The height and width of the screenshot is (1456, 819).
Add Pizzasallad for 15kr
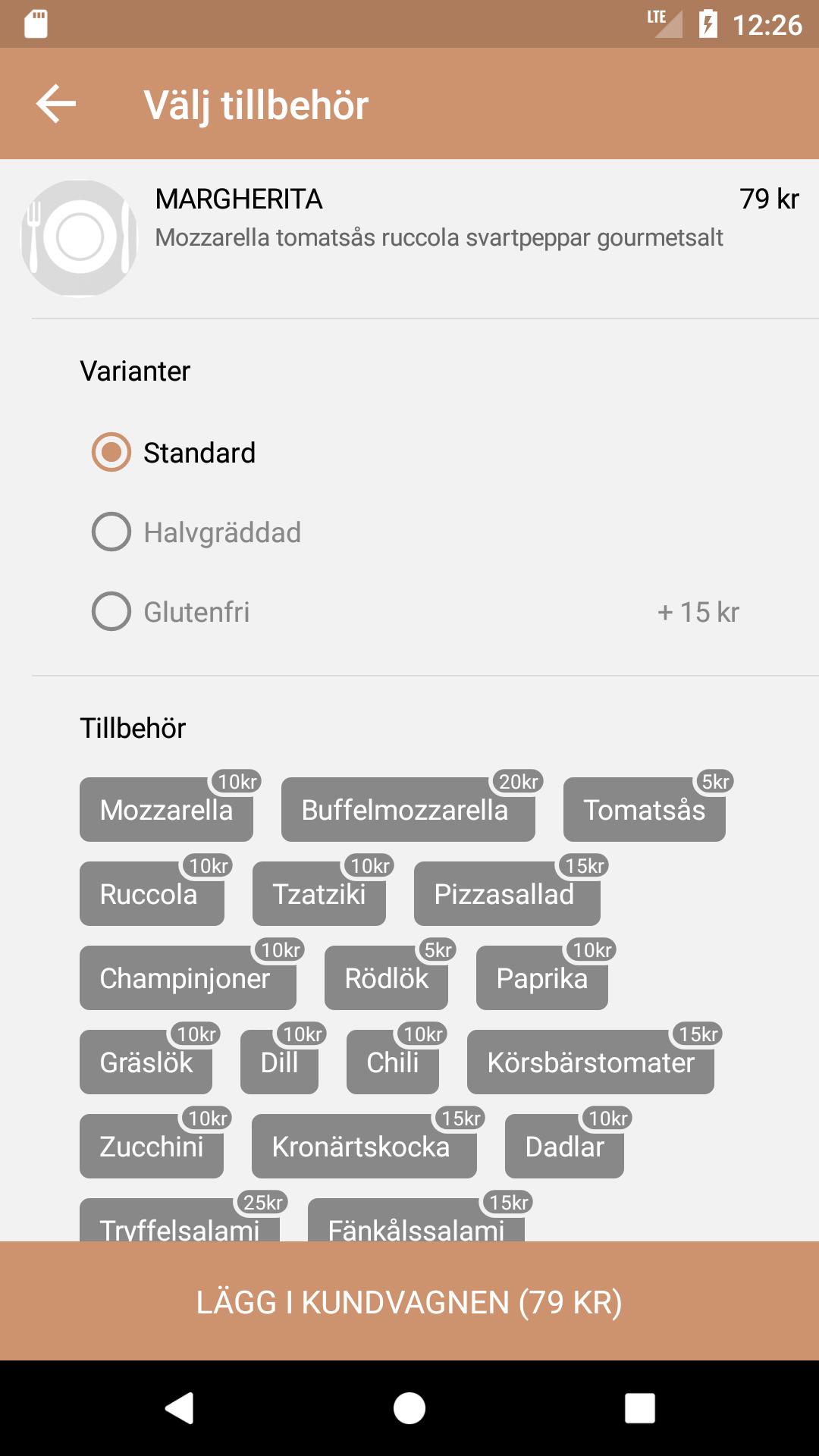506,894
